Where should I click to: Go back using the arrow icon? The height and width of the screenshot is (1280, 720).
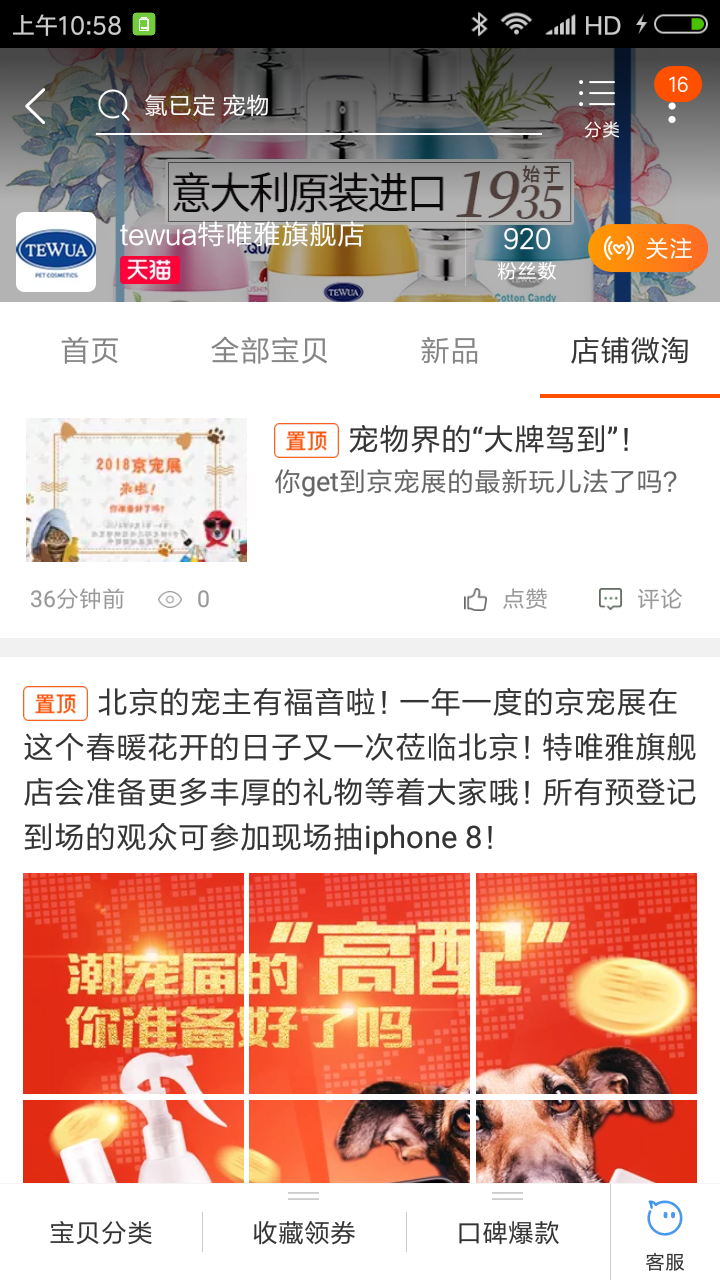coord(36,106)
